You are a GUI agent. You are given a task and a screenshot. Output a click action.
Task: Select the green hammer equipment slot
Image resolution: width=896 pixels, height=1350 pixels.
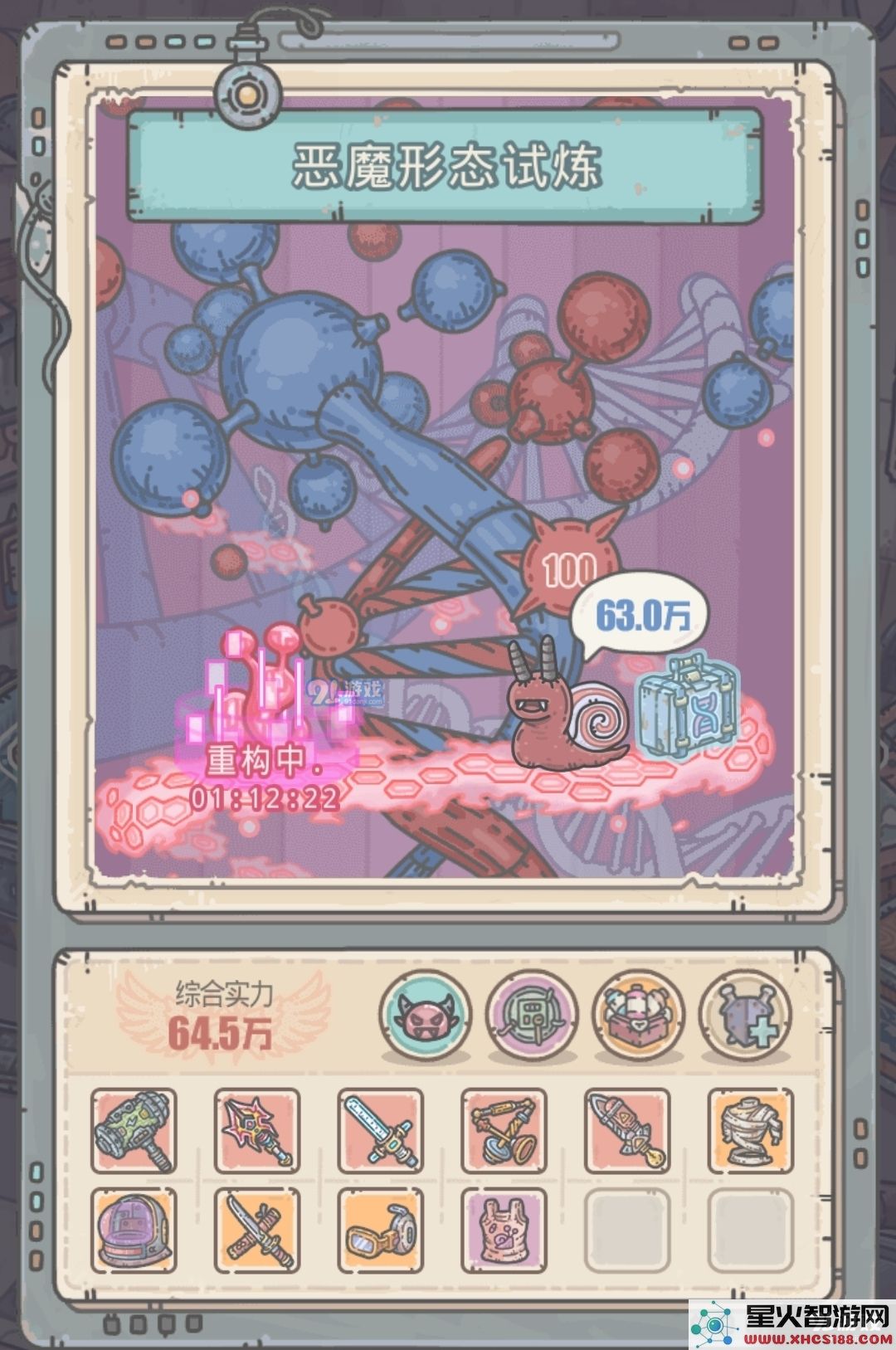coord(134,1130)
